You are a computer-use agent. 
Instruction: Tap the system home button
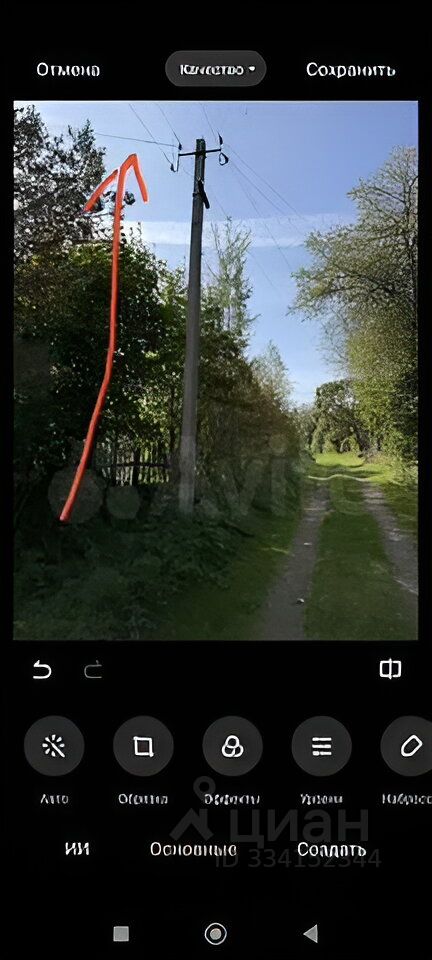215,934
